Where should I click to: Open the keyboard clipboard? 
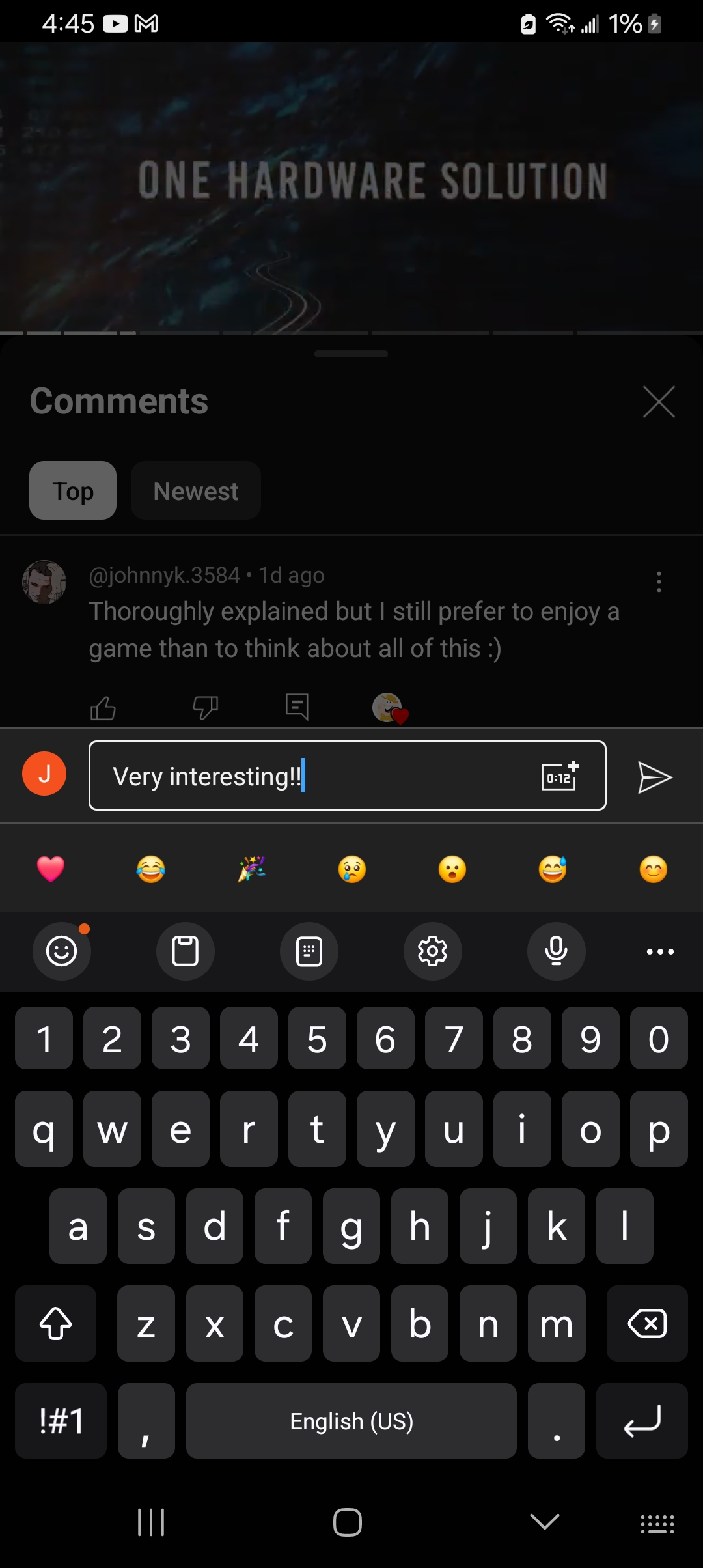185,951
